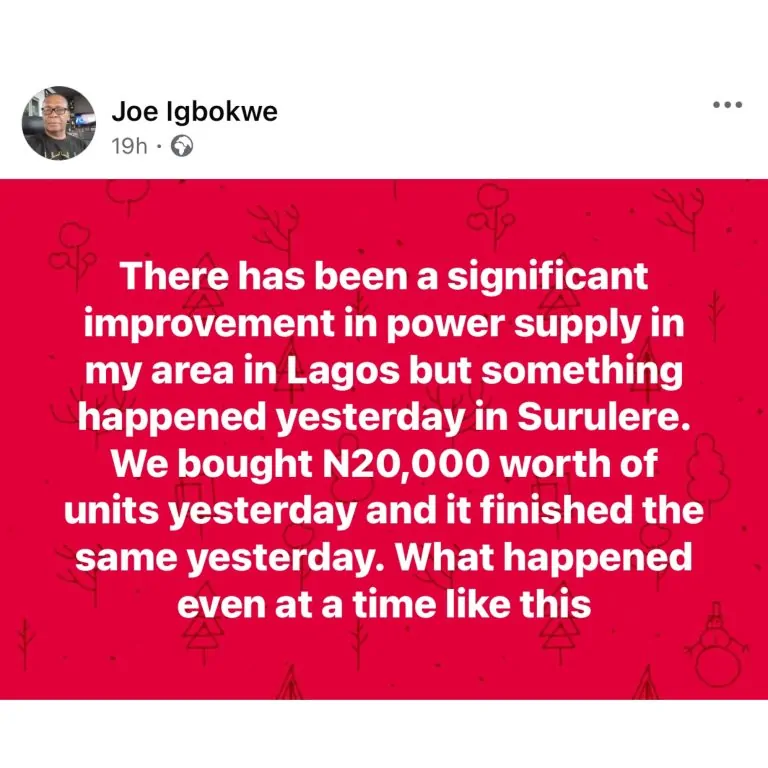
Task: Open the post's three-dot overflow menu
Action: (x=727, y=105)
